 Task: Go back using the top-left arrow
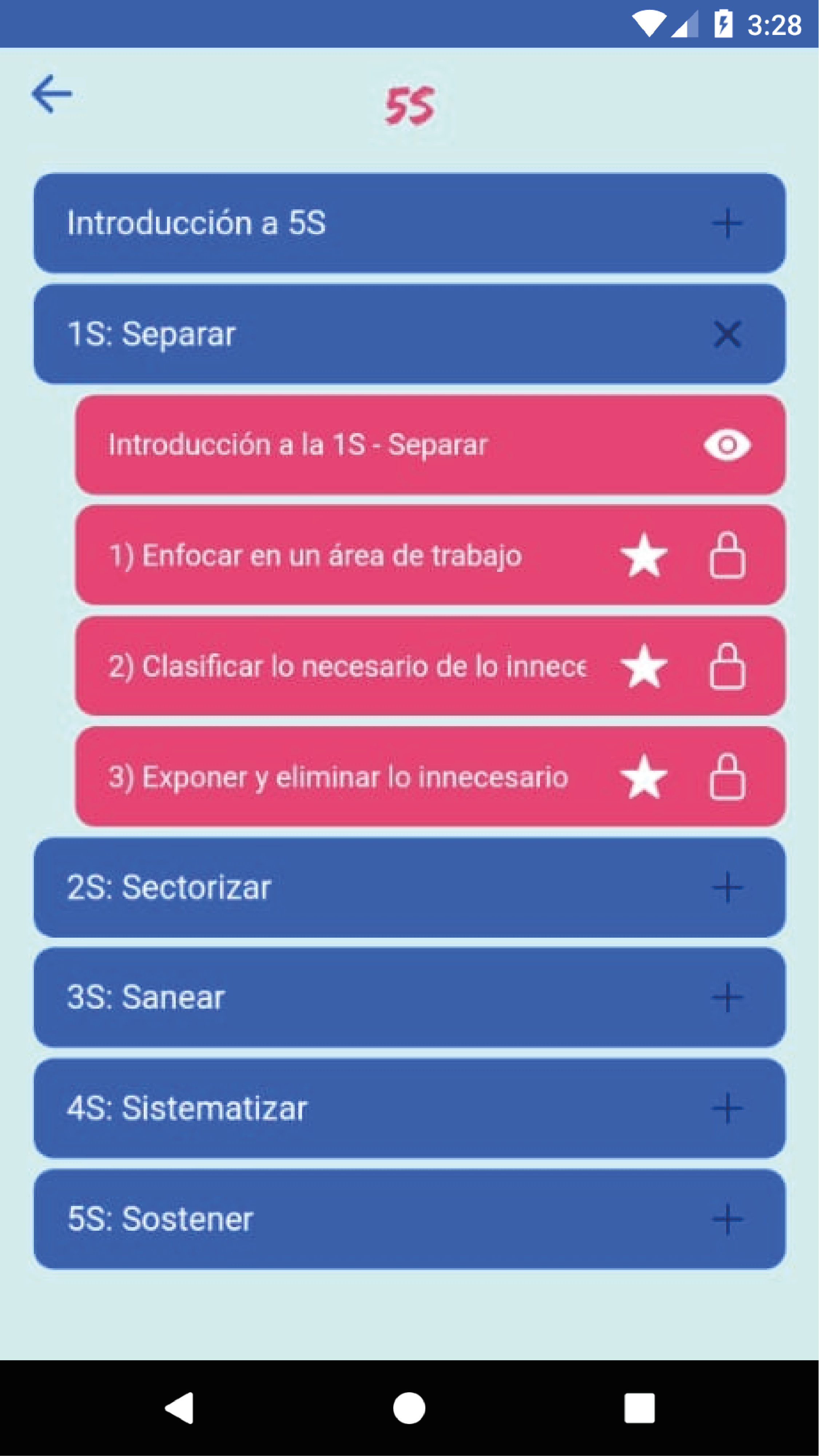52,94
